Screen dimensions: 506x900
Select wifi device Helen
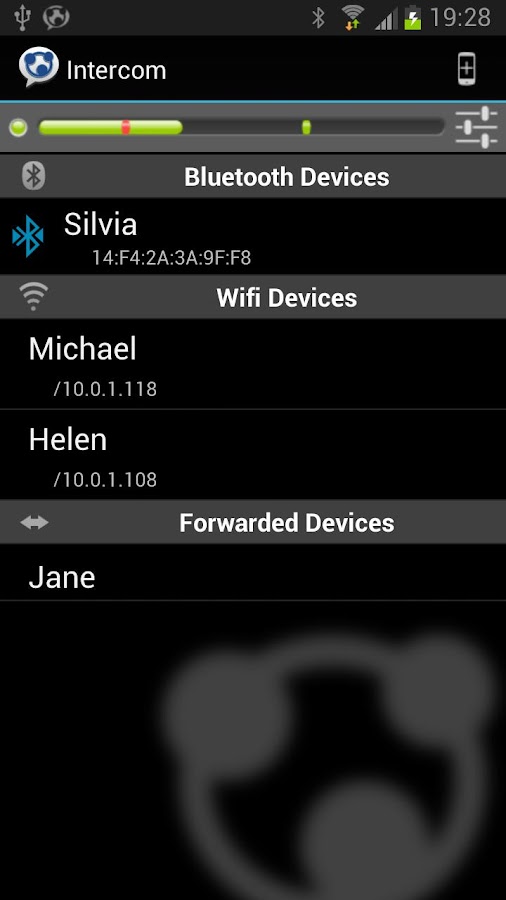[x=253, y=455]
